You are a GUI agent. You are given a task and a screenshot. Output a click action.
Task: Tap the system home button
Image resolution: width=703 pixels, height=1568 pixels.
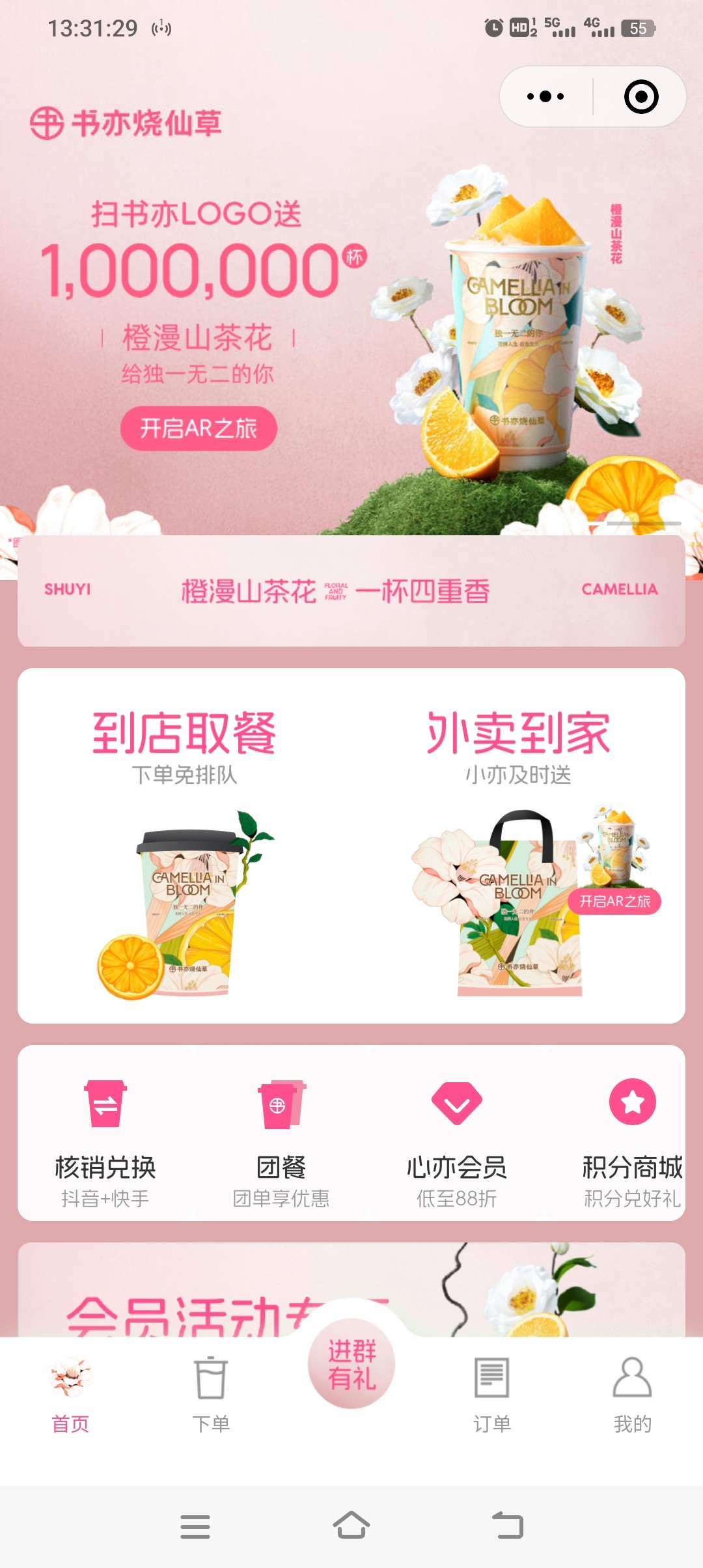351,1526
